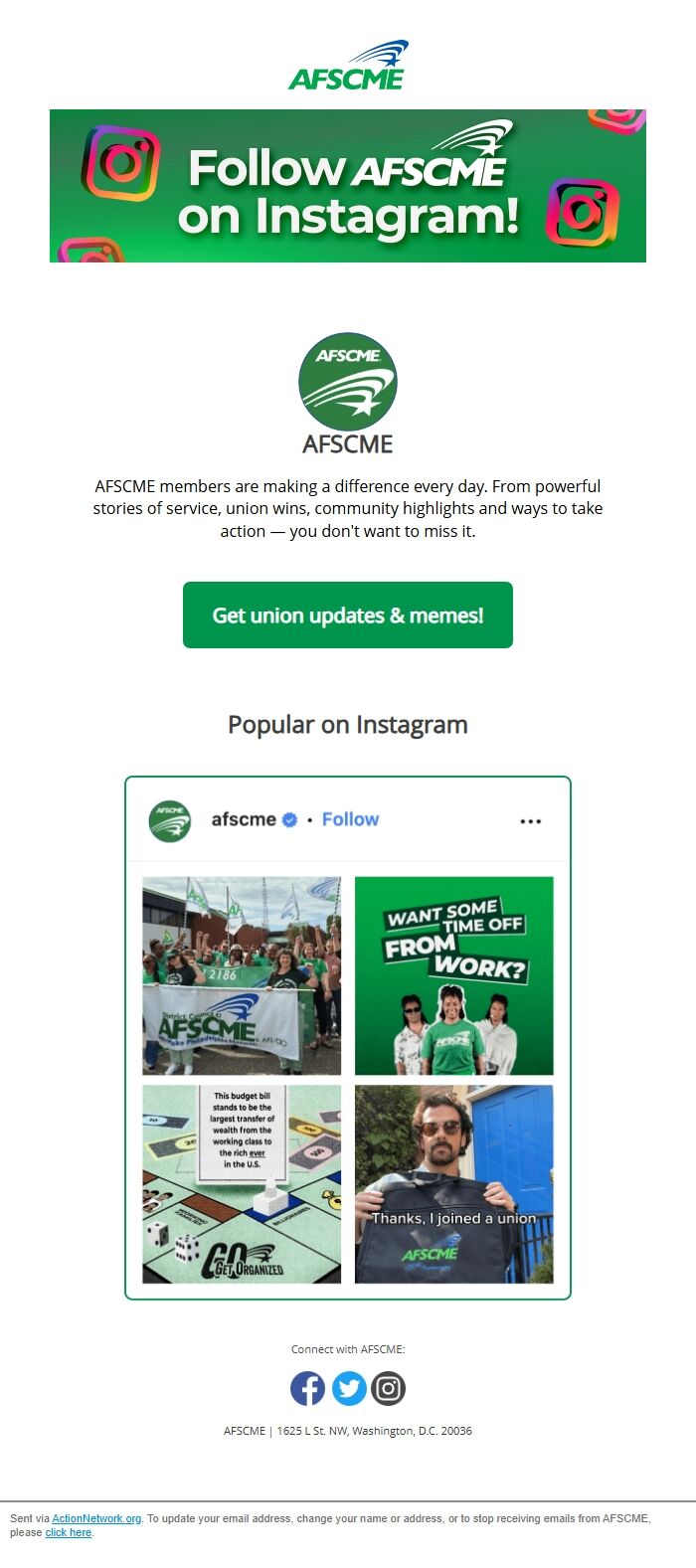Open AFSCME's Facebook page icon
This screenshot has height=1568, width=696.
(x=307, y=1388)
